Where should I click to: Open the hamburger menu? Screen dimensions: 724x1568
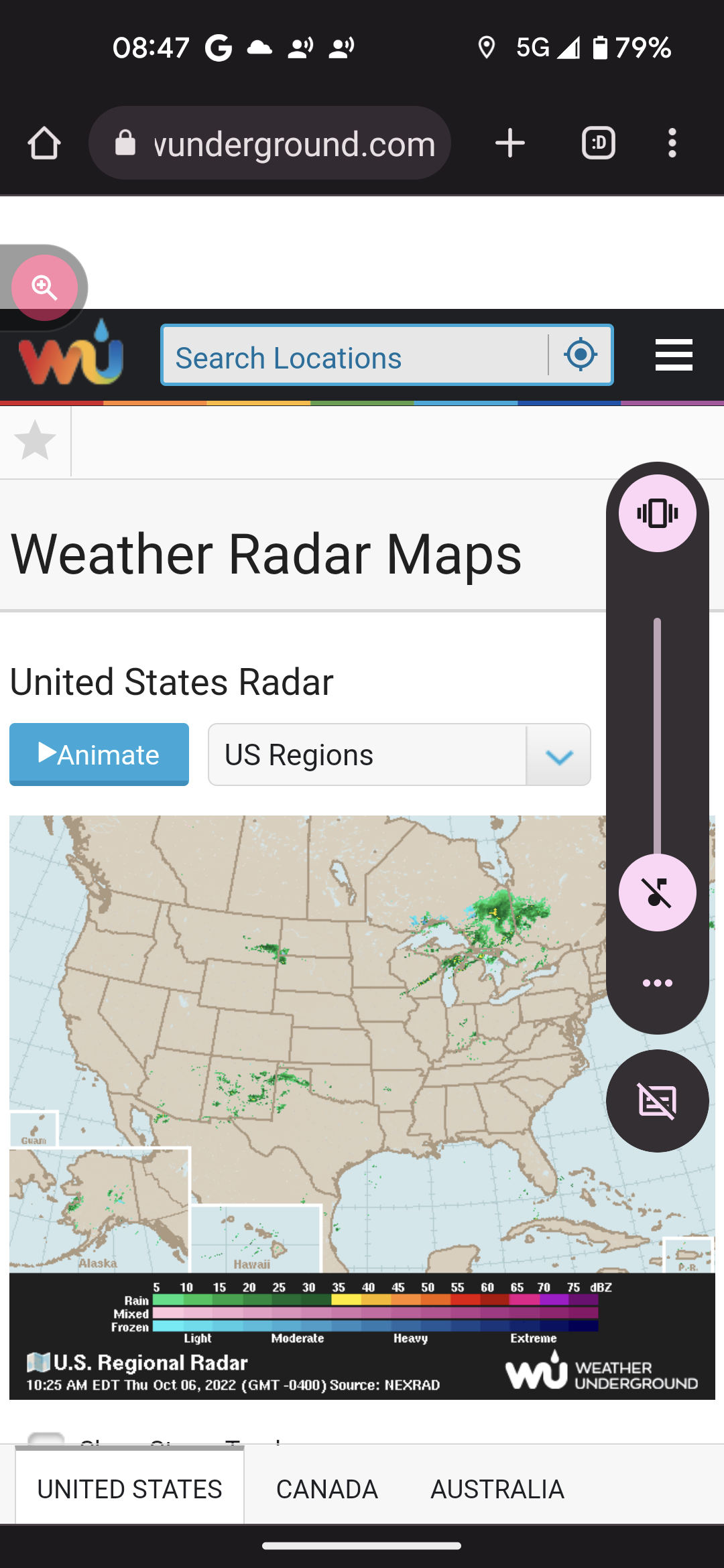click(x=674, y=354)
